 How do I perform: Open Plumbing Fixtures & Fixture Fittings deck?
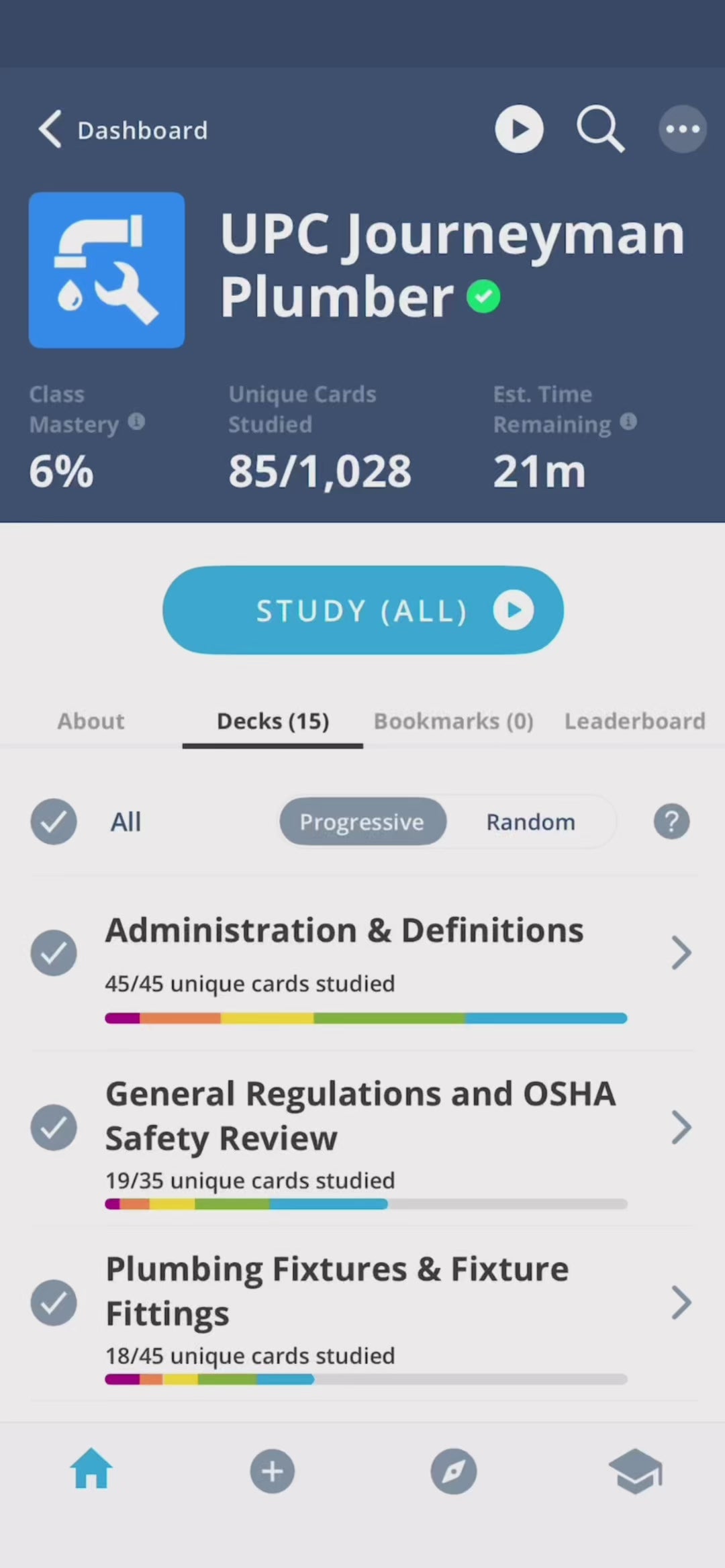click(x=681, y=1303)
